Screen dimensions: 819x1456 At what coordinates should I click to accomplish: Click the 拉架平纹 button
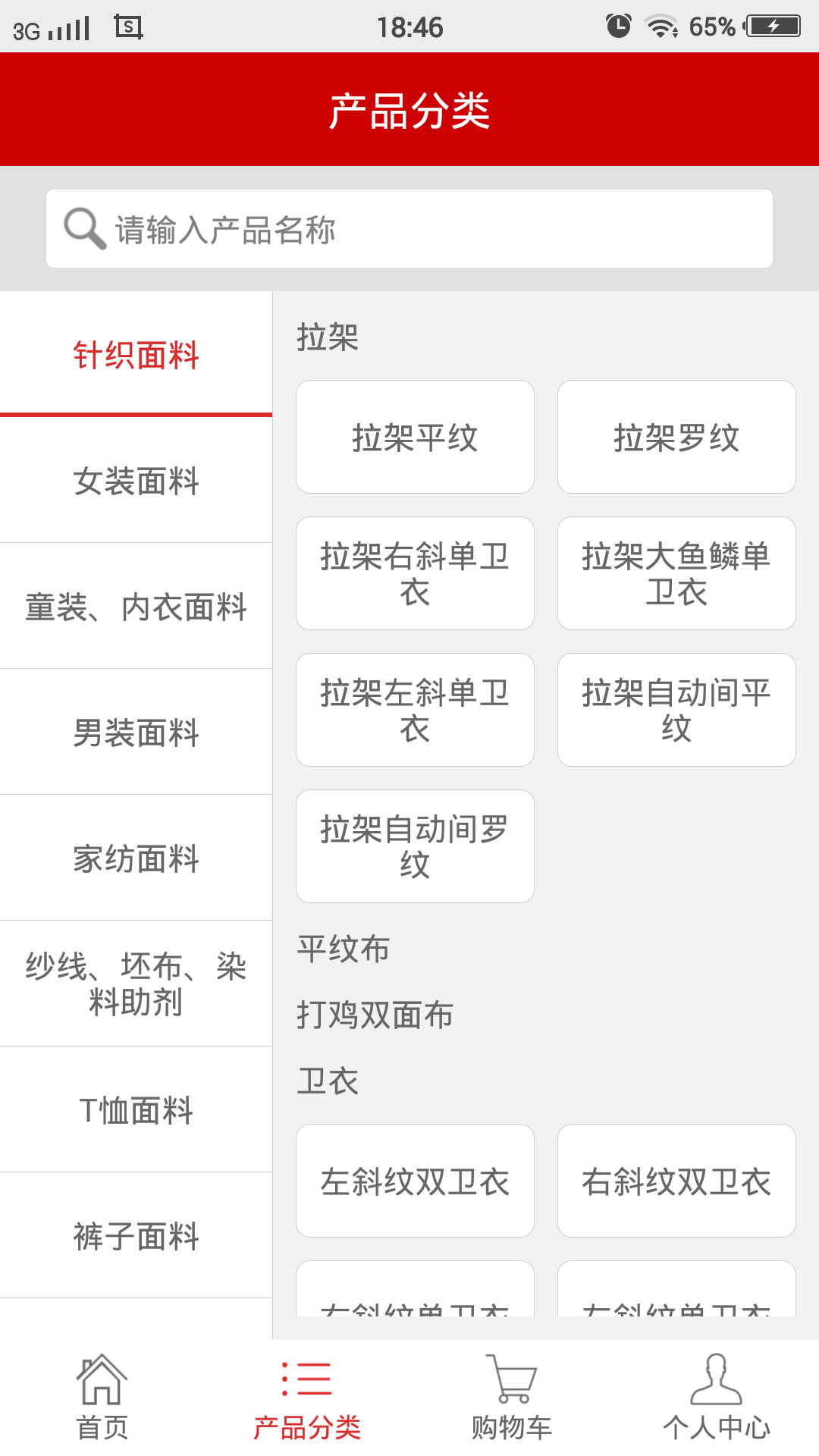[415, 436]
